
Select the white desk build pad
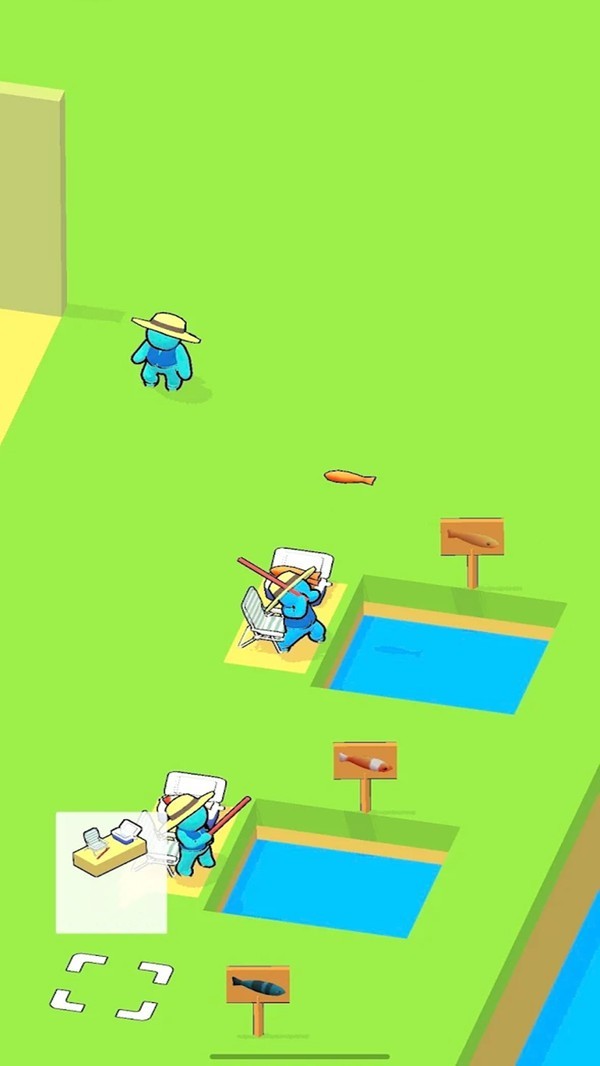[x=110, y=872]
